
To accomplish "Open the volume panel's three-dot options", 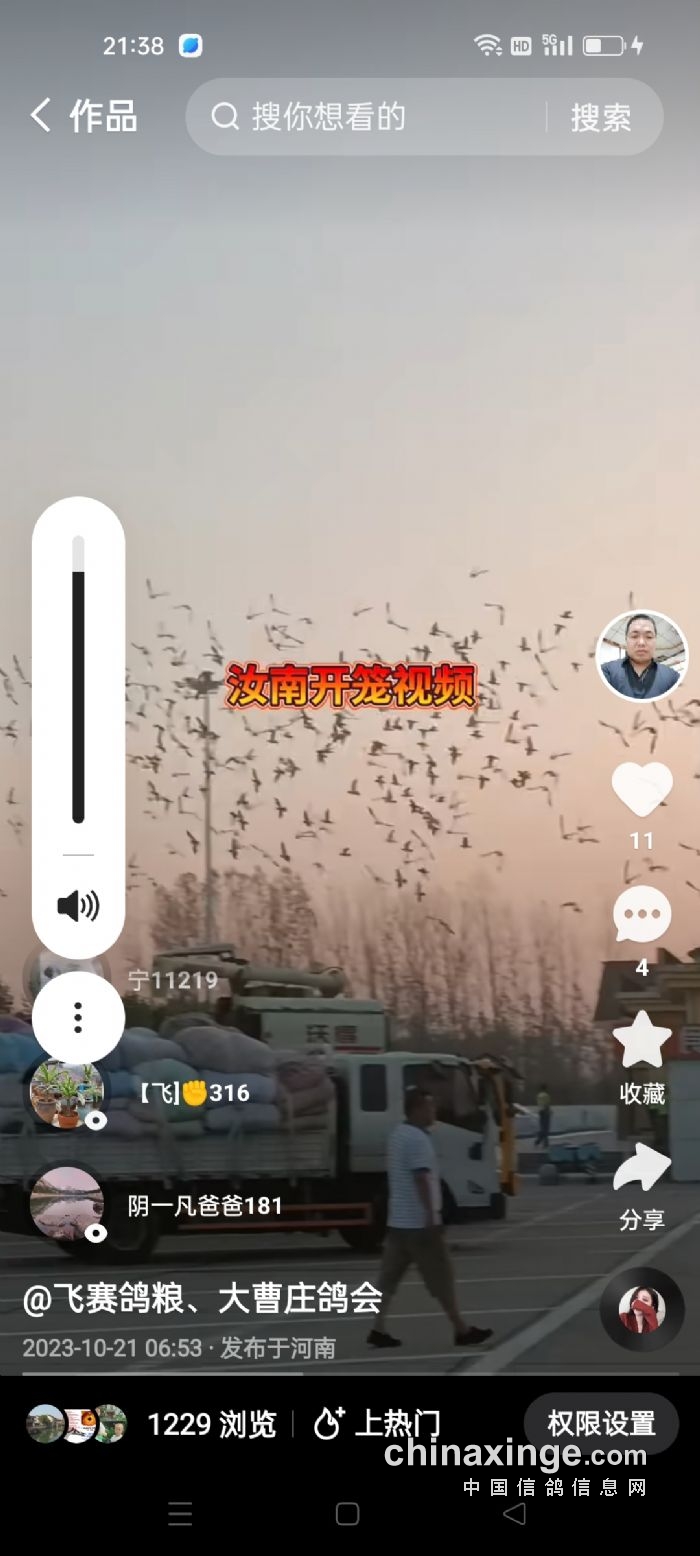I will pyautogui.click(x=78, y=1017).
